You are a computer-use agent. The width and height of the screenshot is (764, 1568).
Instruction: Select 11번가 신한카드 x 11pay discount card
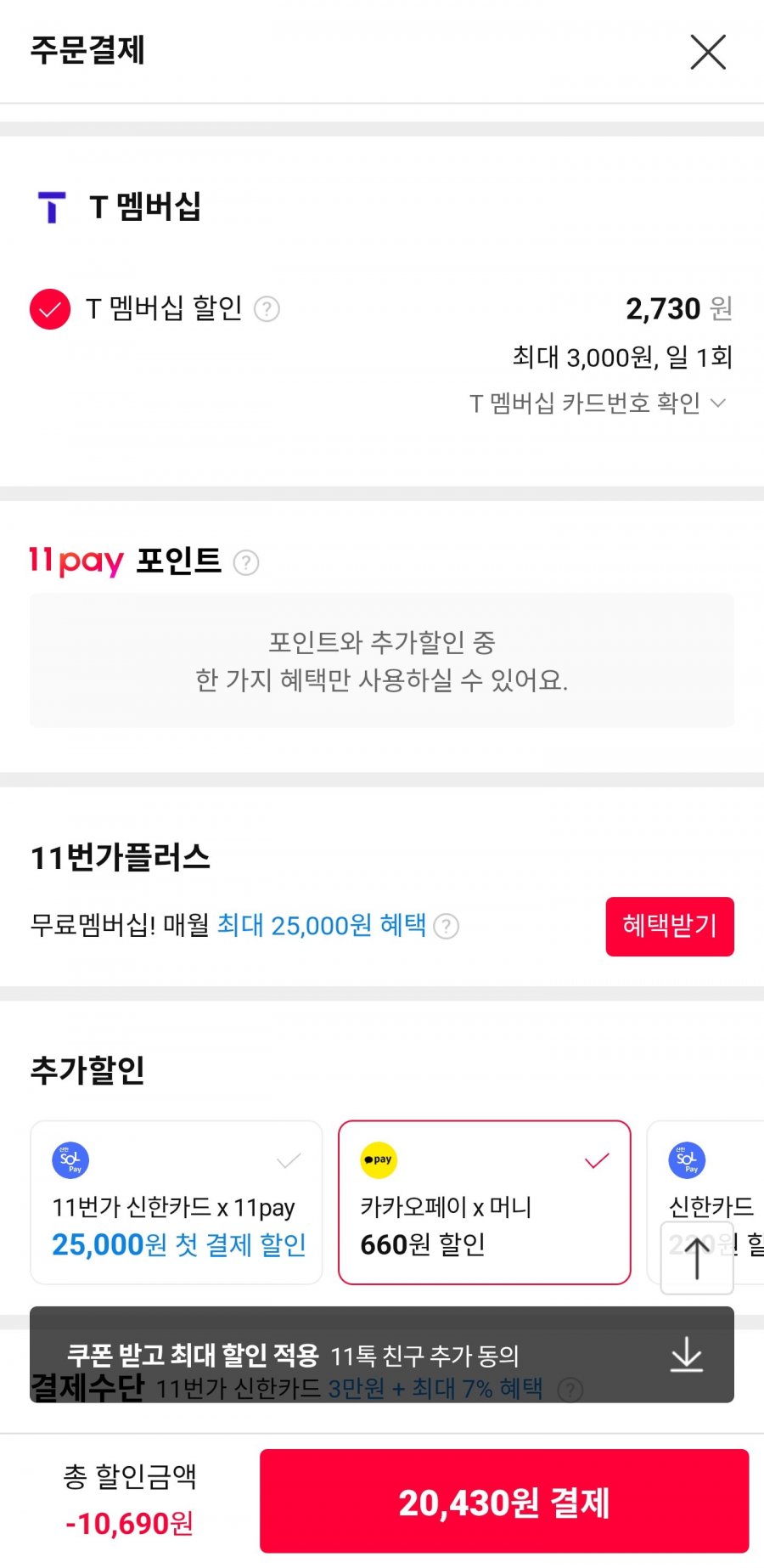pos(177,1202)
